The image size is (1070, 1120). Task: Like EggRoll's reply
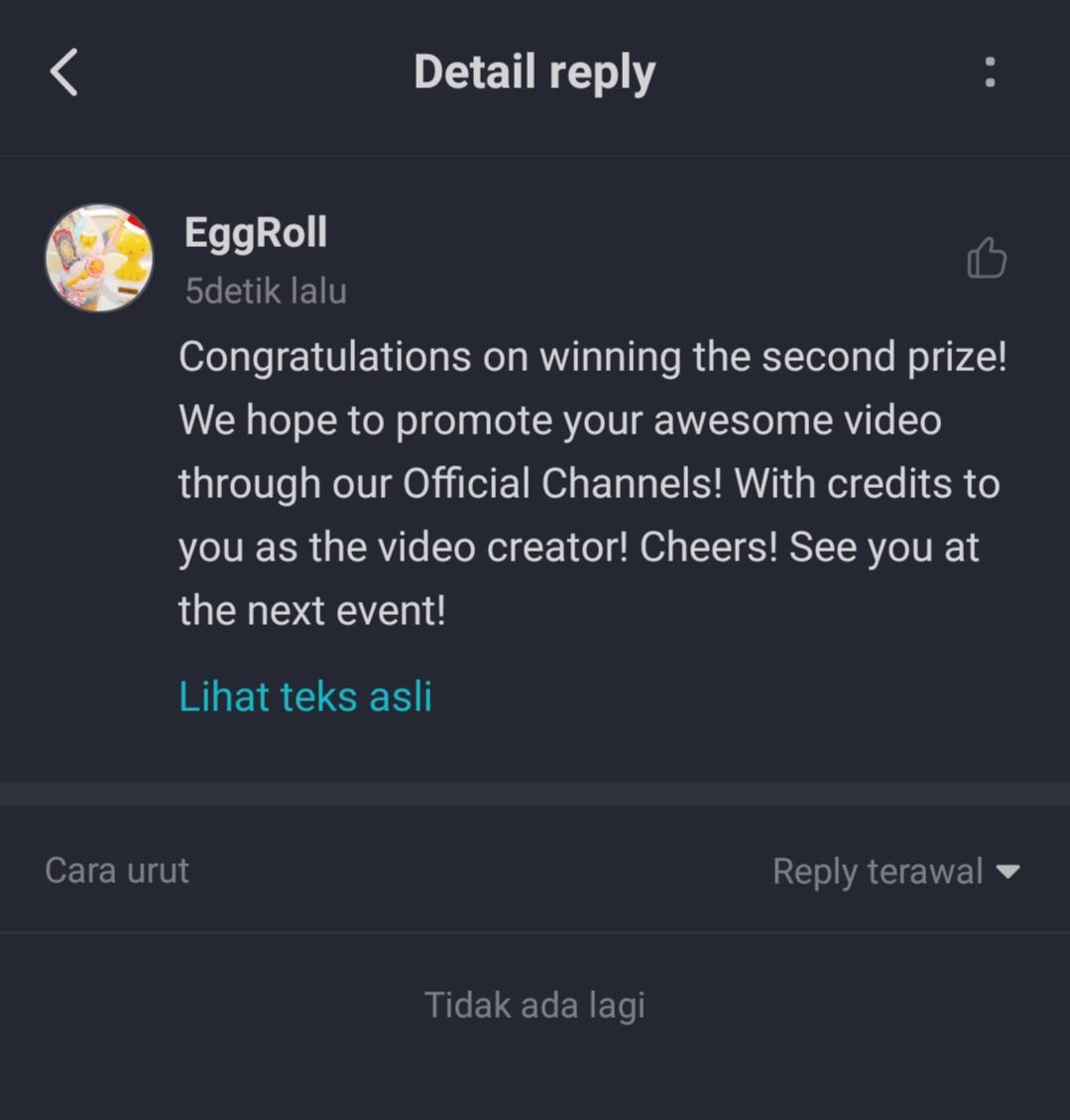pyautogui.click(x=987, y=259)
